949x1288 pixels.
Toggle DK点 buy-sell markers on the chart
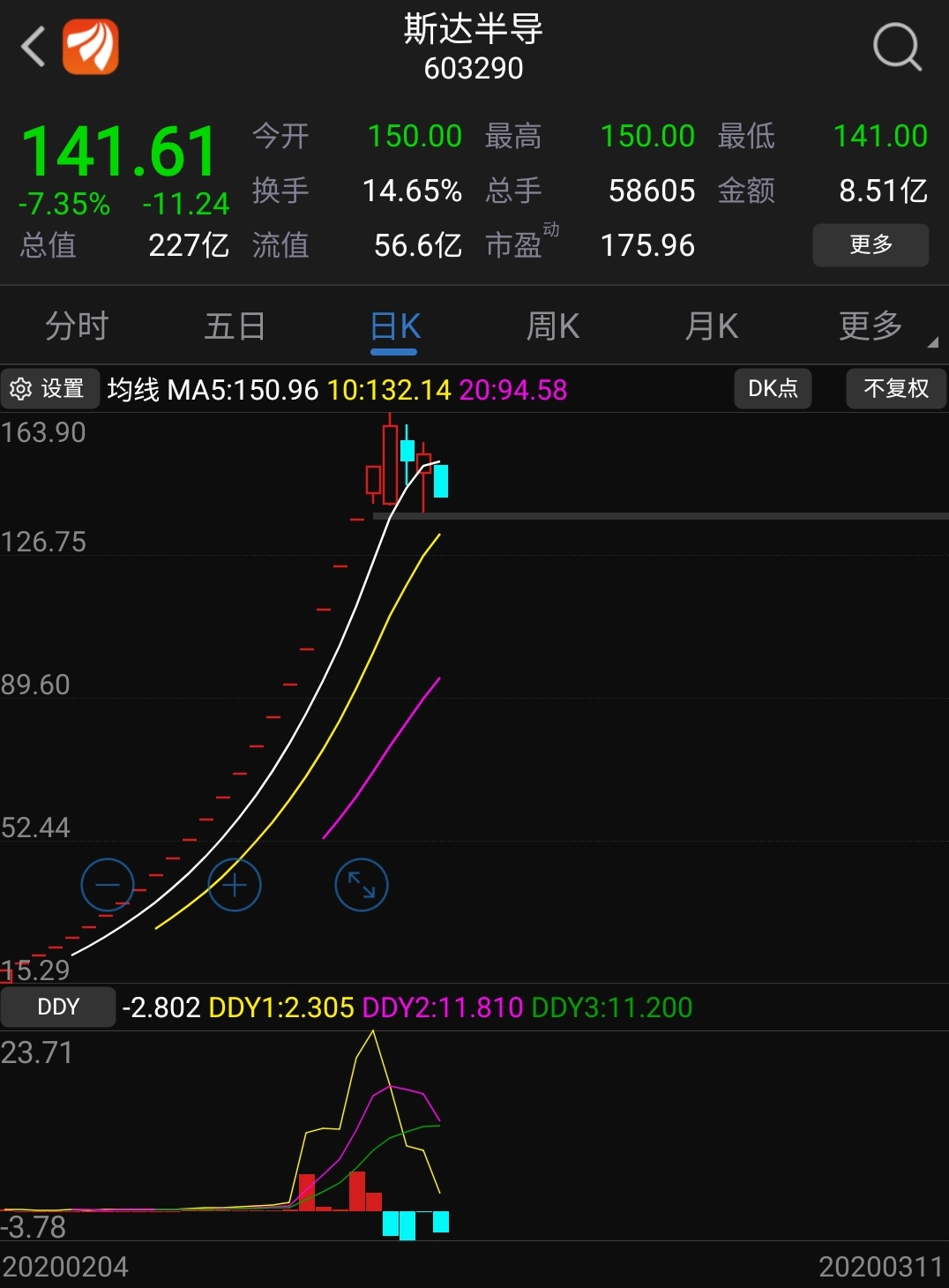[773, 388]
